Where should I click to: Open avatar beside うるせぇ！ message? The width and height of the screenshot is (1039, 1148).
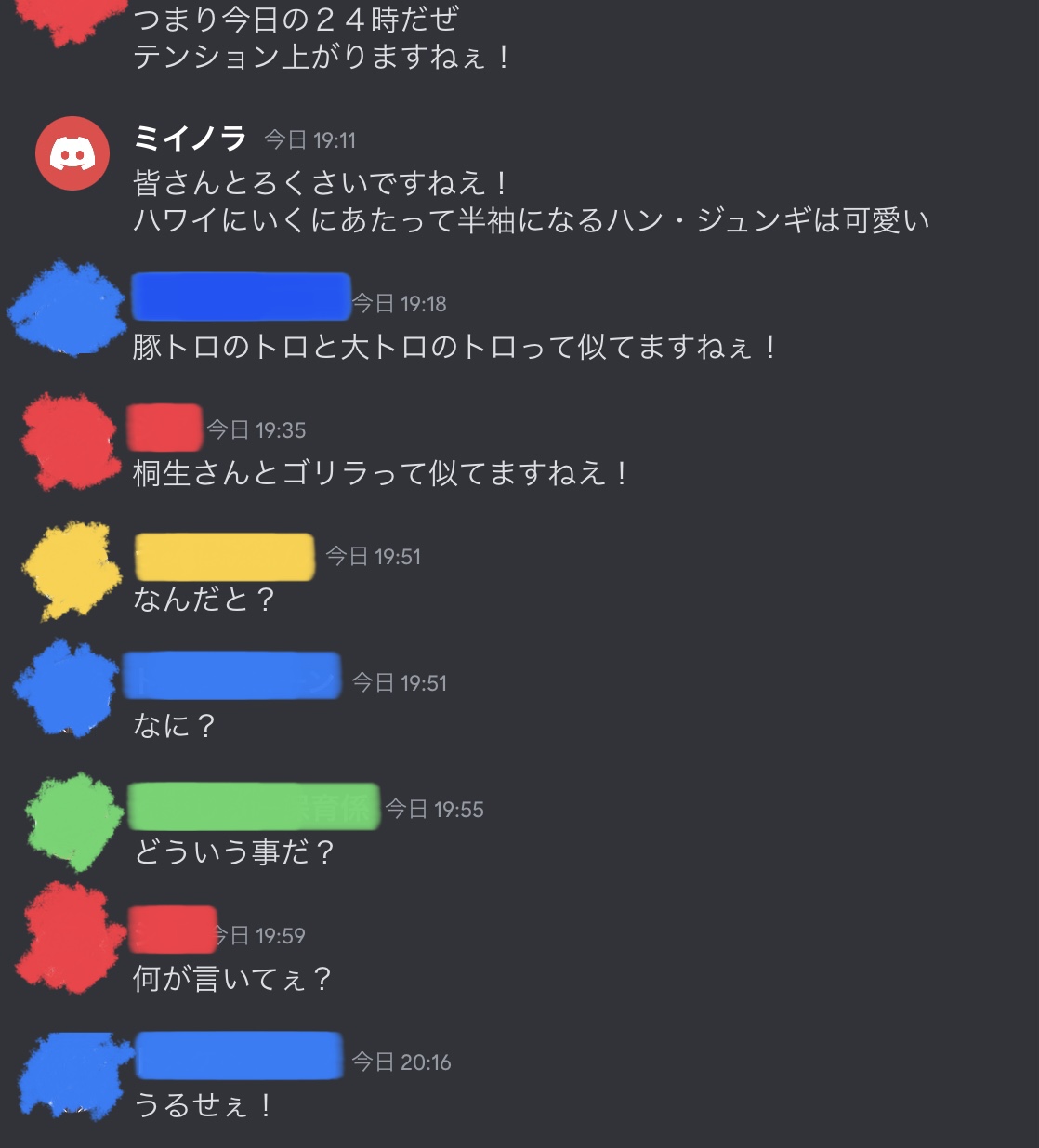(x=76, y=1075)
